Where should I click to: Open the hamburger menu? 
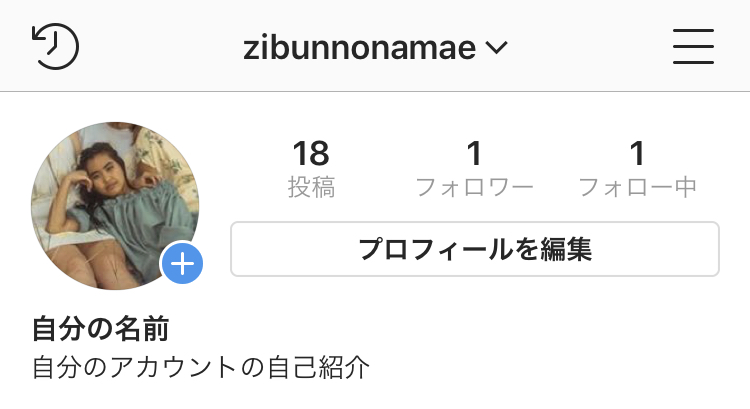click(693, 46)
